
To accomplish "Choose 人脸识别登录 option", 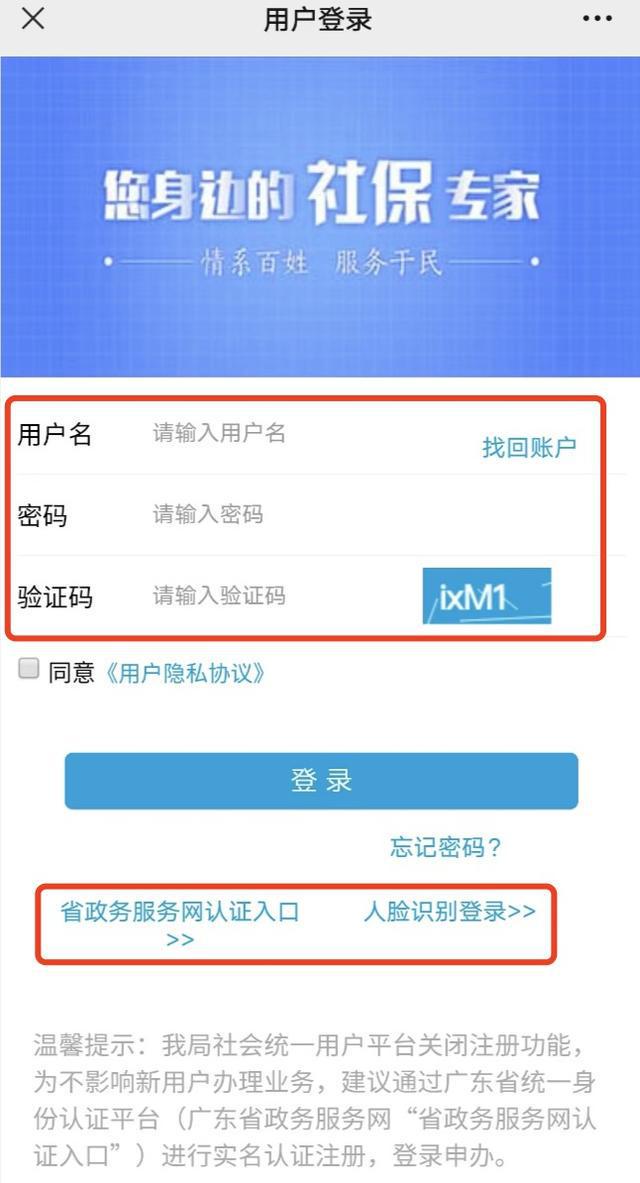I will click(x=449, y=912).
